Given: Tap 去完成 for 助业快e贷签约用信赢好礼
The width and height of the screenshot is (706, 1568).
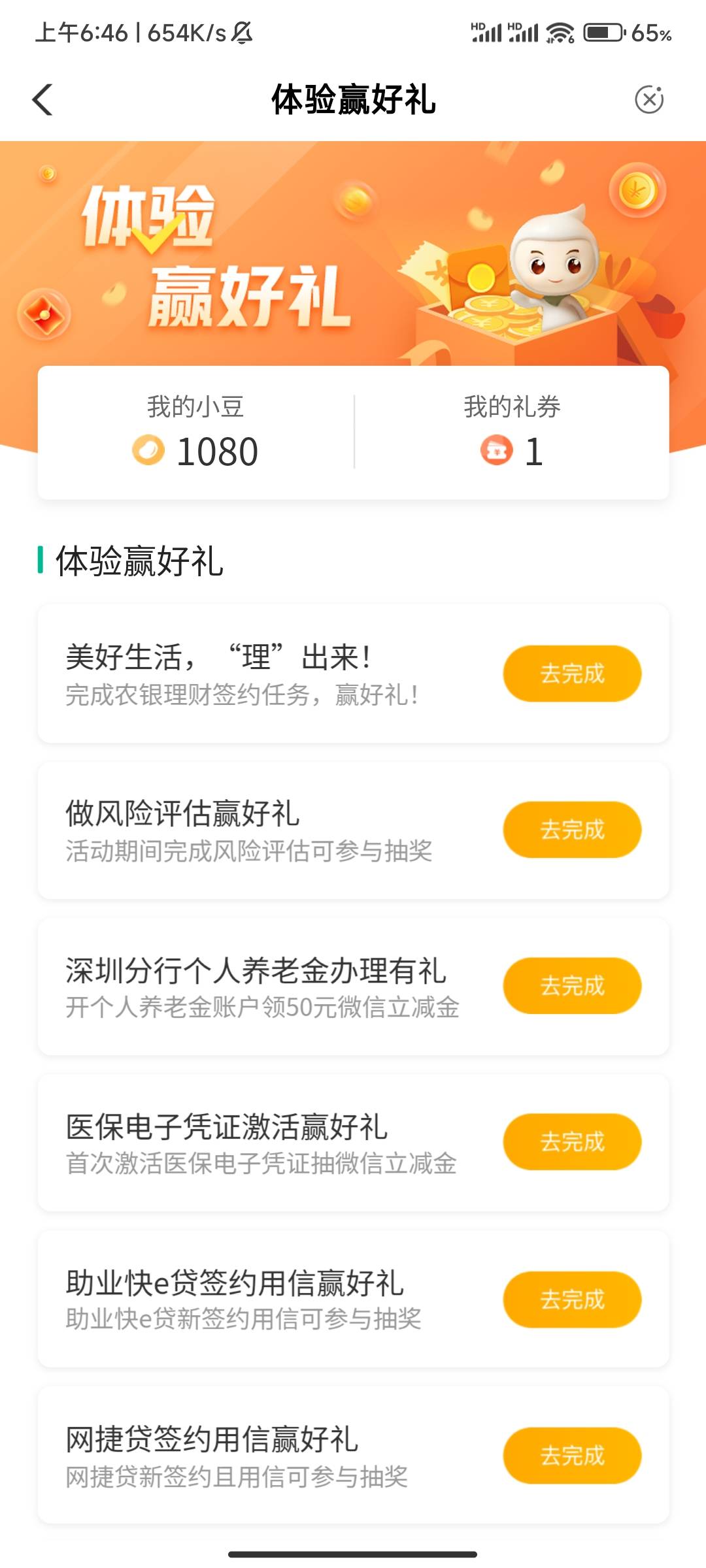Looking at the screenshot, I should [x=572, y=1299].
